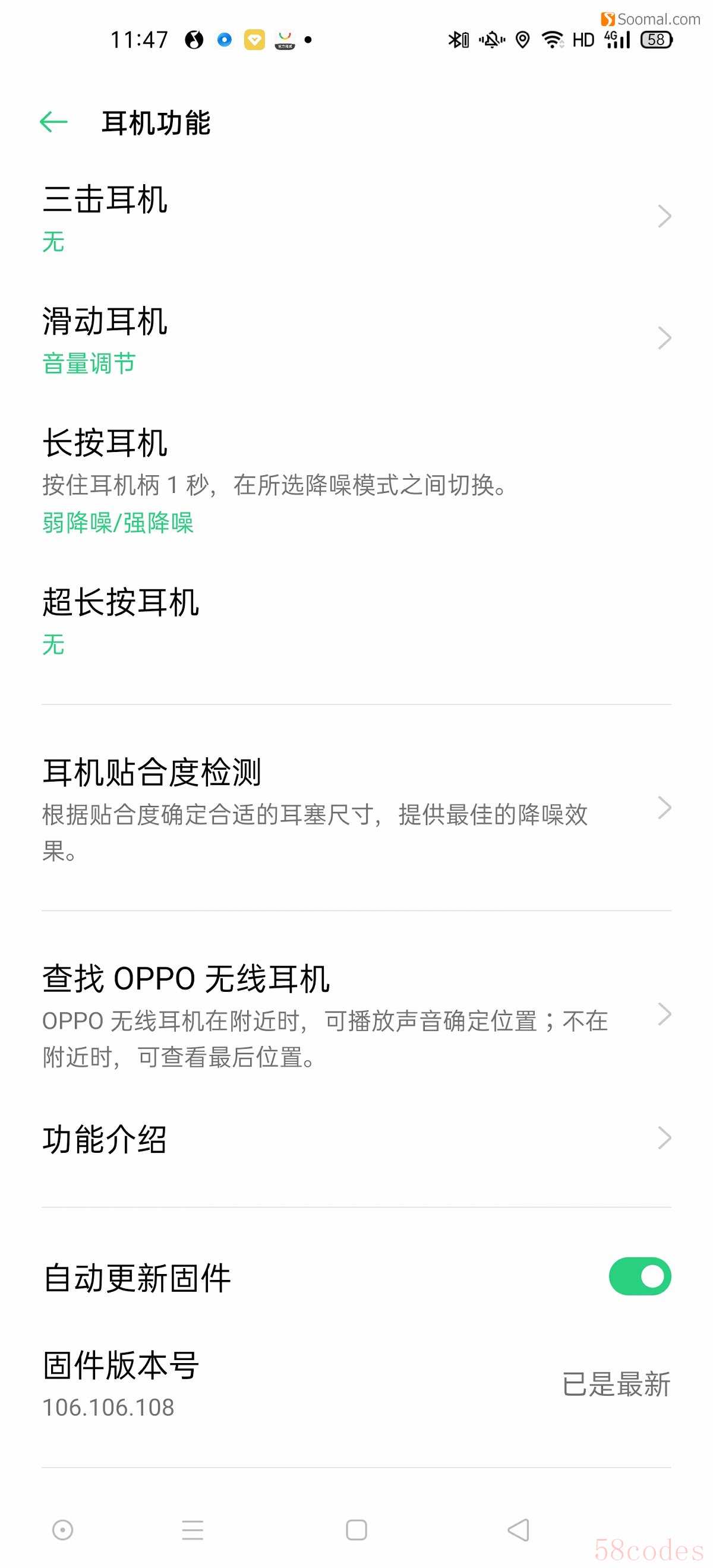
Task: Tap the system home button
Action: 356,1529
